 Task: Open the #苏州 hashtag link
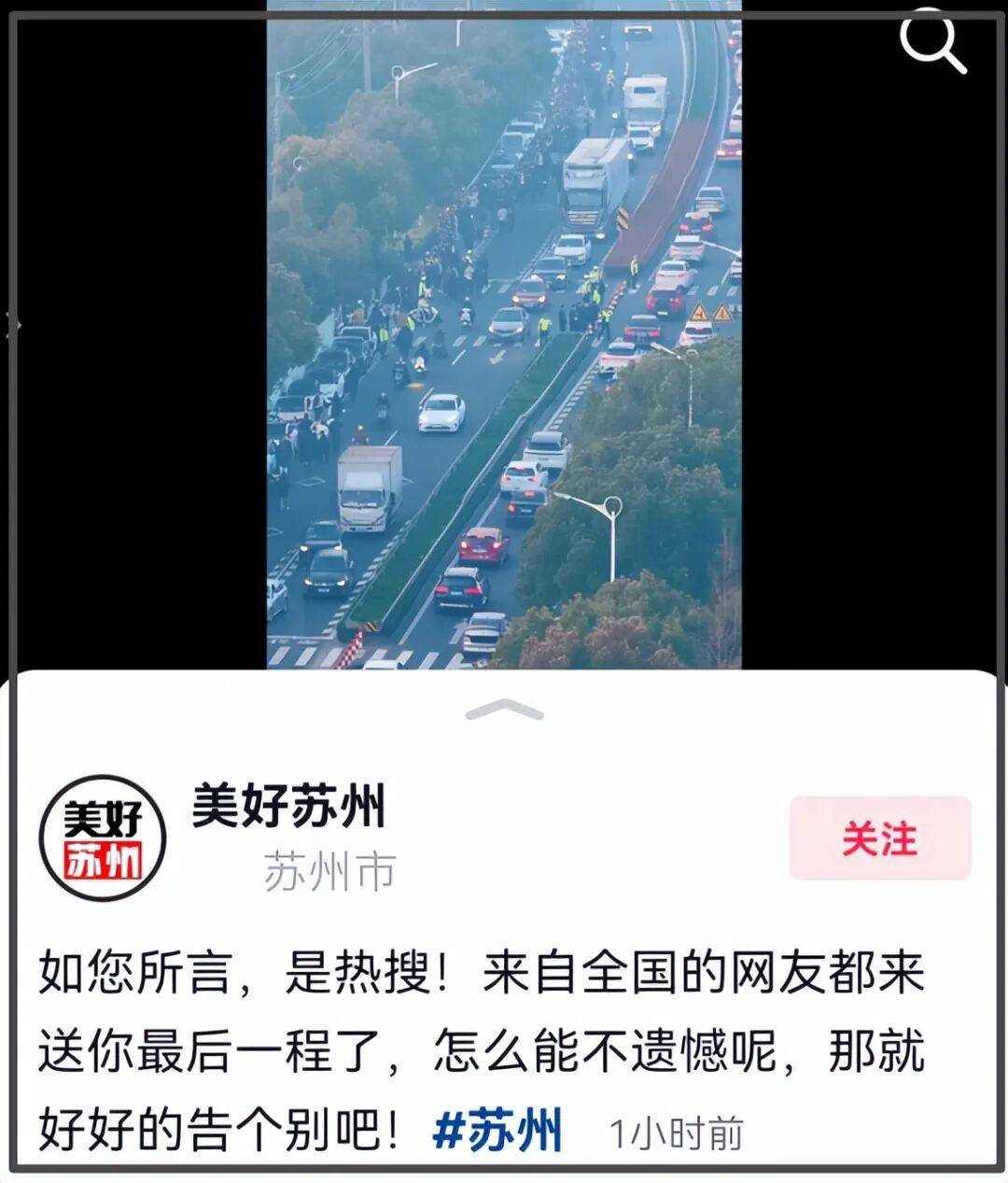pyautogui.click(x=498, y=1131)
